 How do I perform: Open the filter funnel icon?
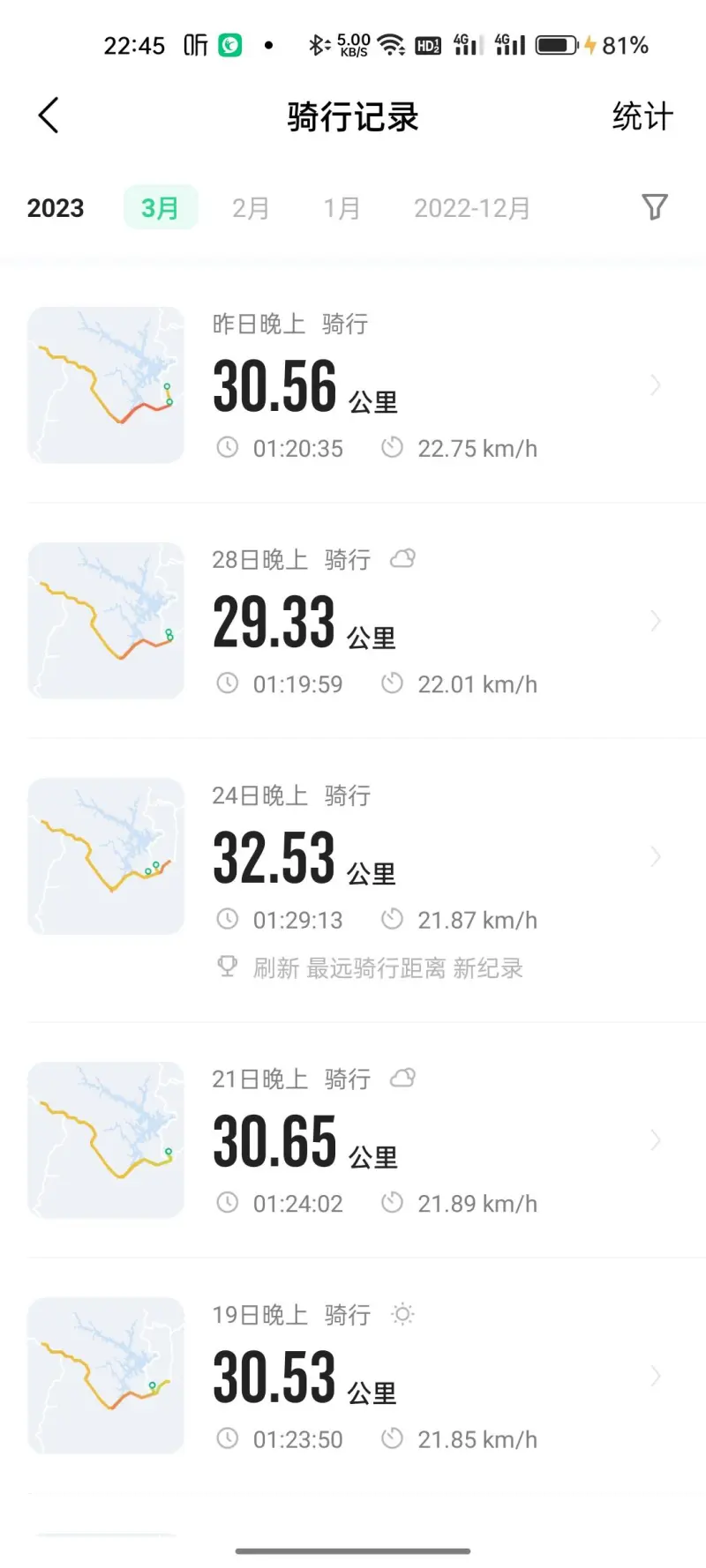tap(655, 207)
